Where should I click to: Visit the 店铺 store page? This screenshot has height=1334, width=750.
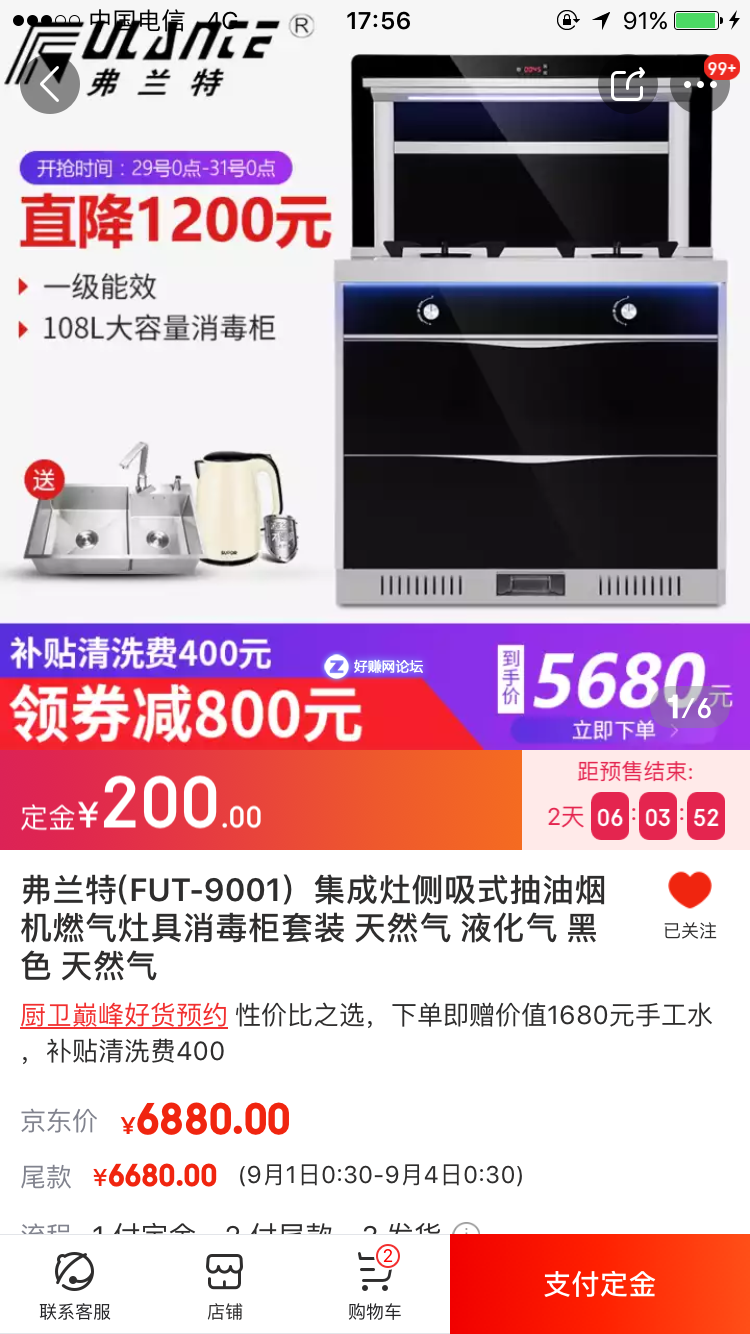tap(225, 1285)
